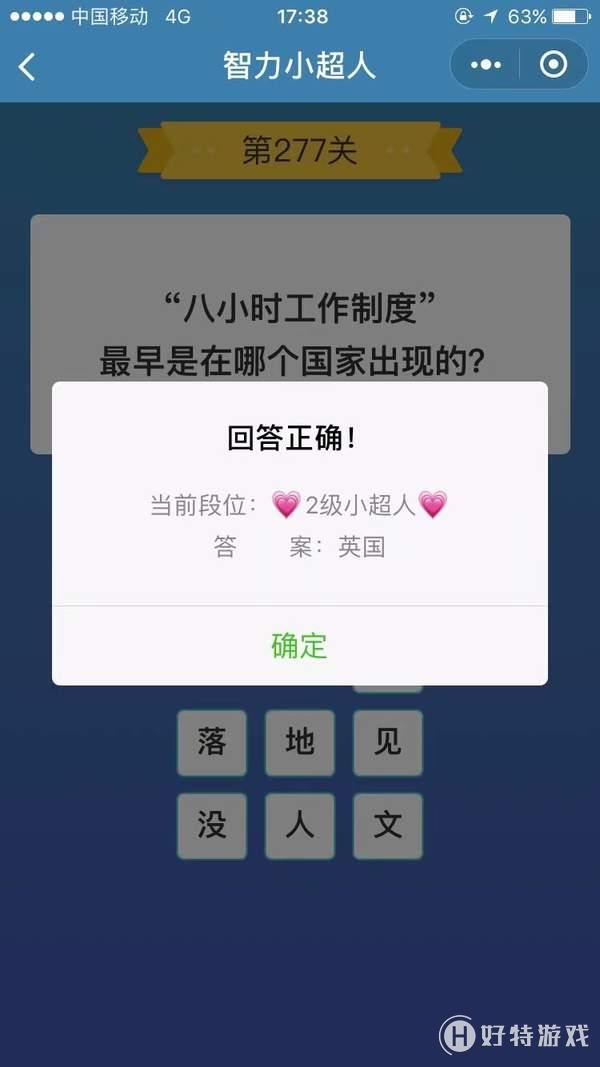Pick the 地 character tile
This screenshot has width=600, height=1067.
pyautogui.click(x=300, y=743)
